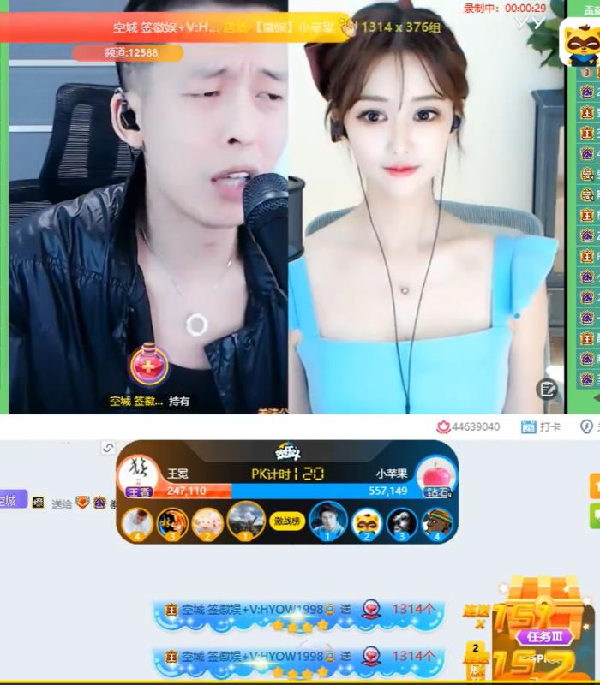The width and height of the screenshot is (600, 685).
Task: Tap the edit icon on the video corner
Action: coord(547,389)
